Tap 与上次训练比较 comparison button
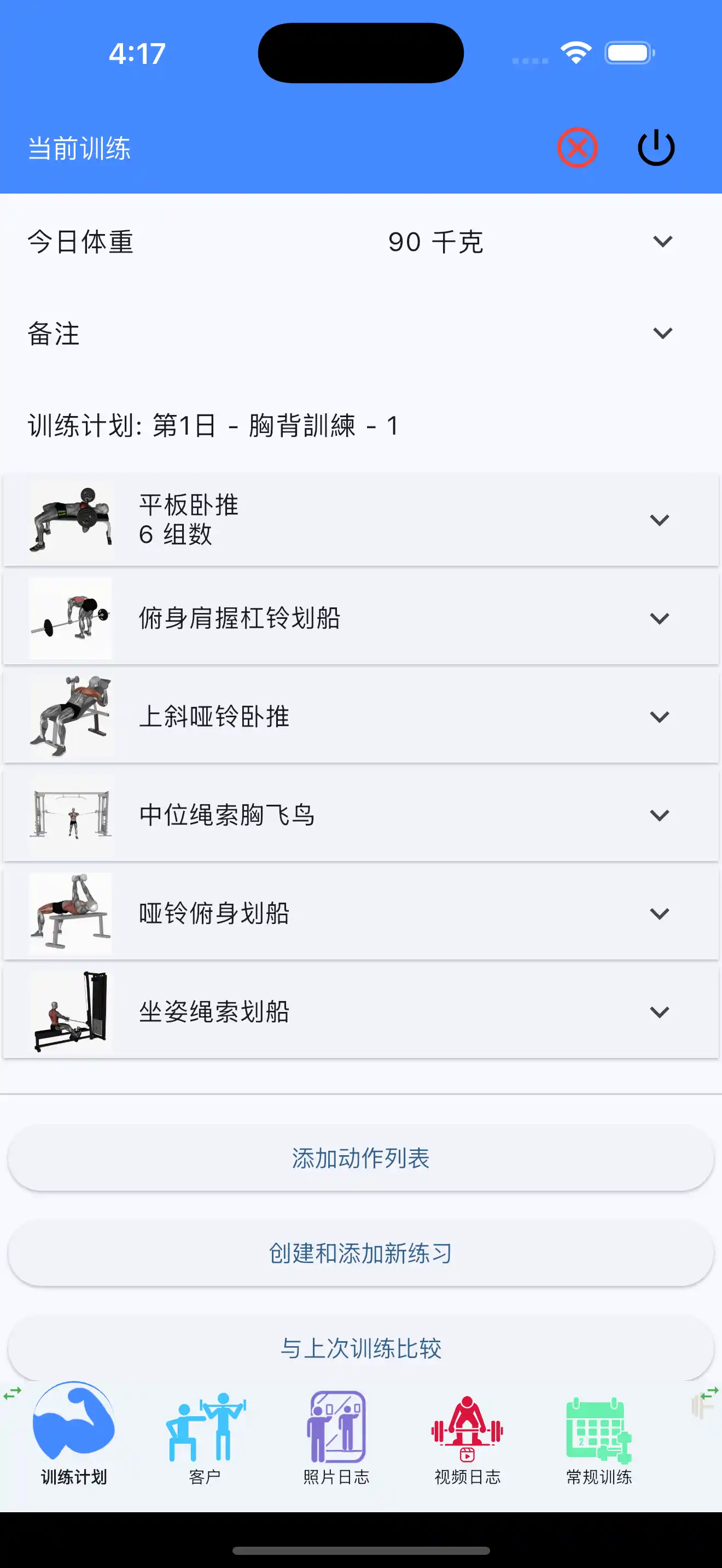 pos(361,1349)
